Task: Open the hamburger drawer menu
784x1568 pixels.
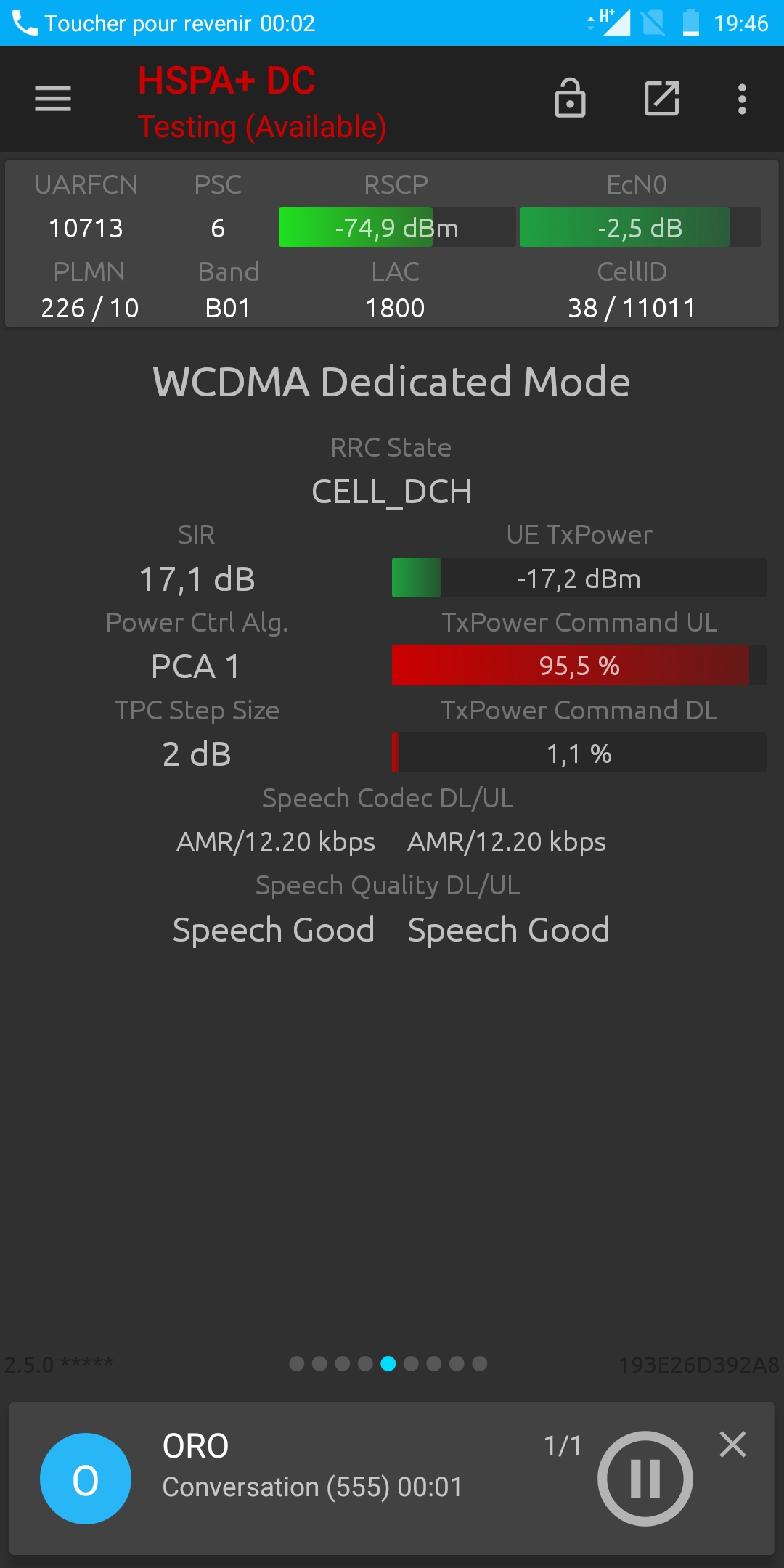Action: click(x=53, y=99)
